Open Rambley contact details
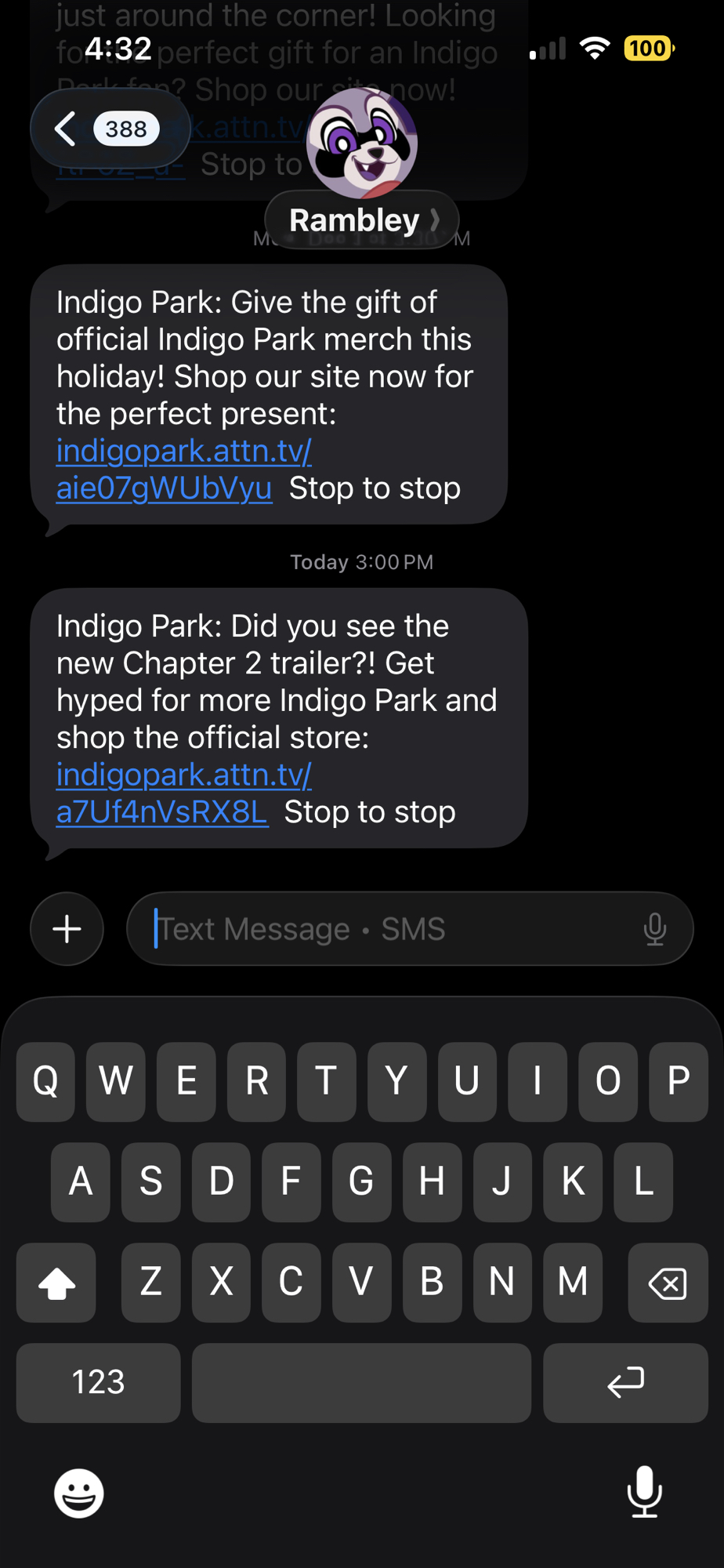 (361, 220)
